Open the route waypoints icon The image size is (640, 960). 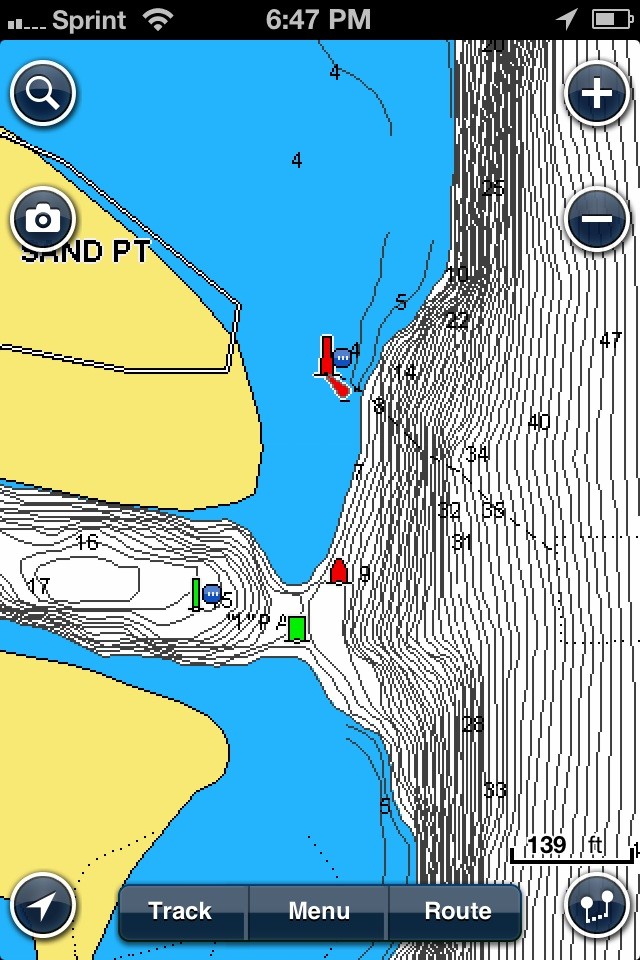click(x=597, y=906)
